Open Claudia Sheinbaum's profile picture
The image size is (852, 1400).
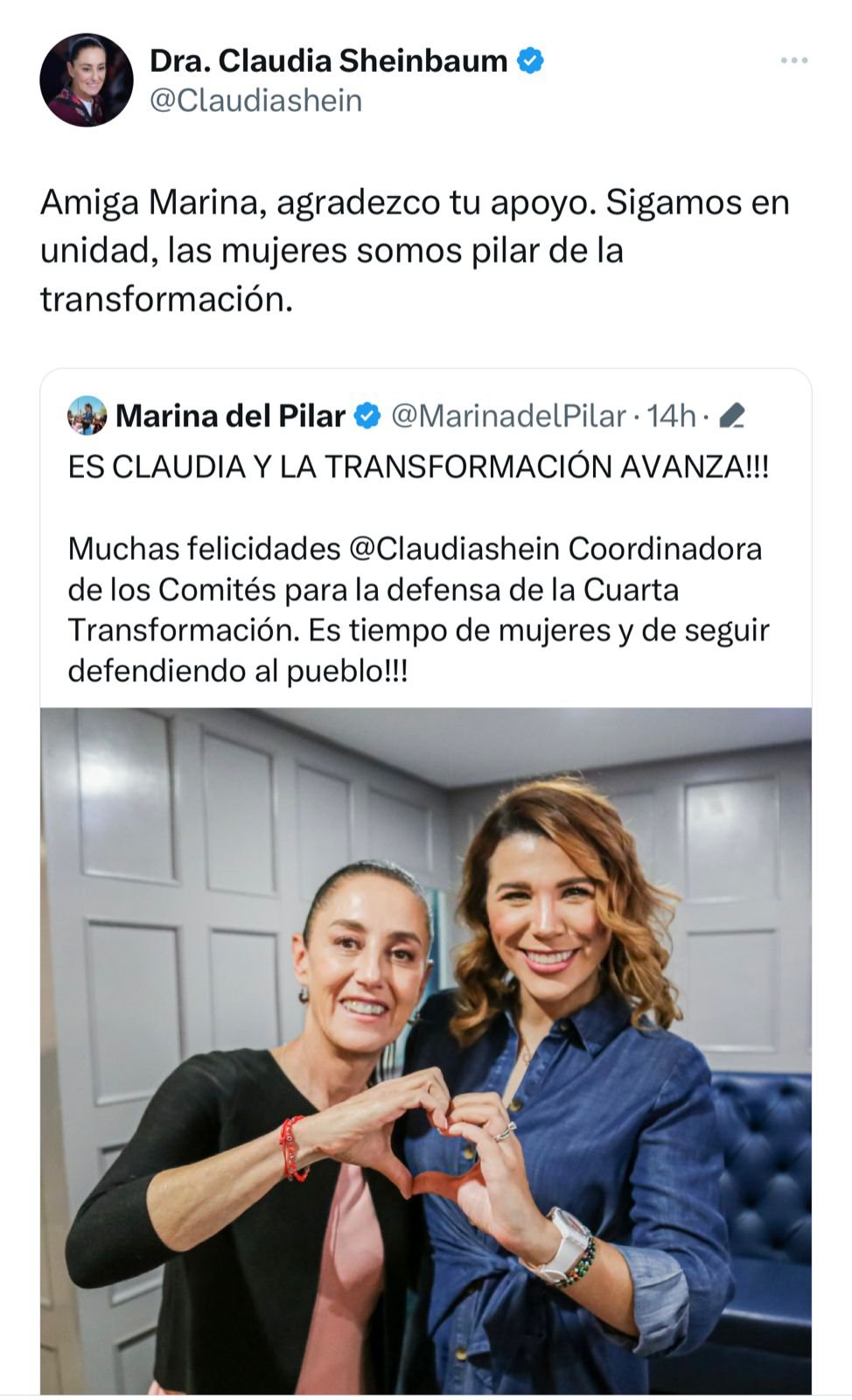(86, 80)
